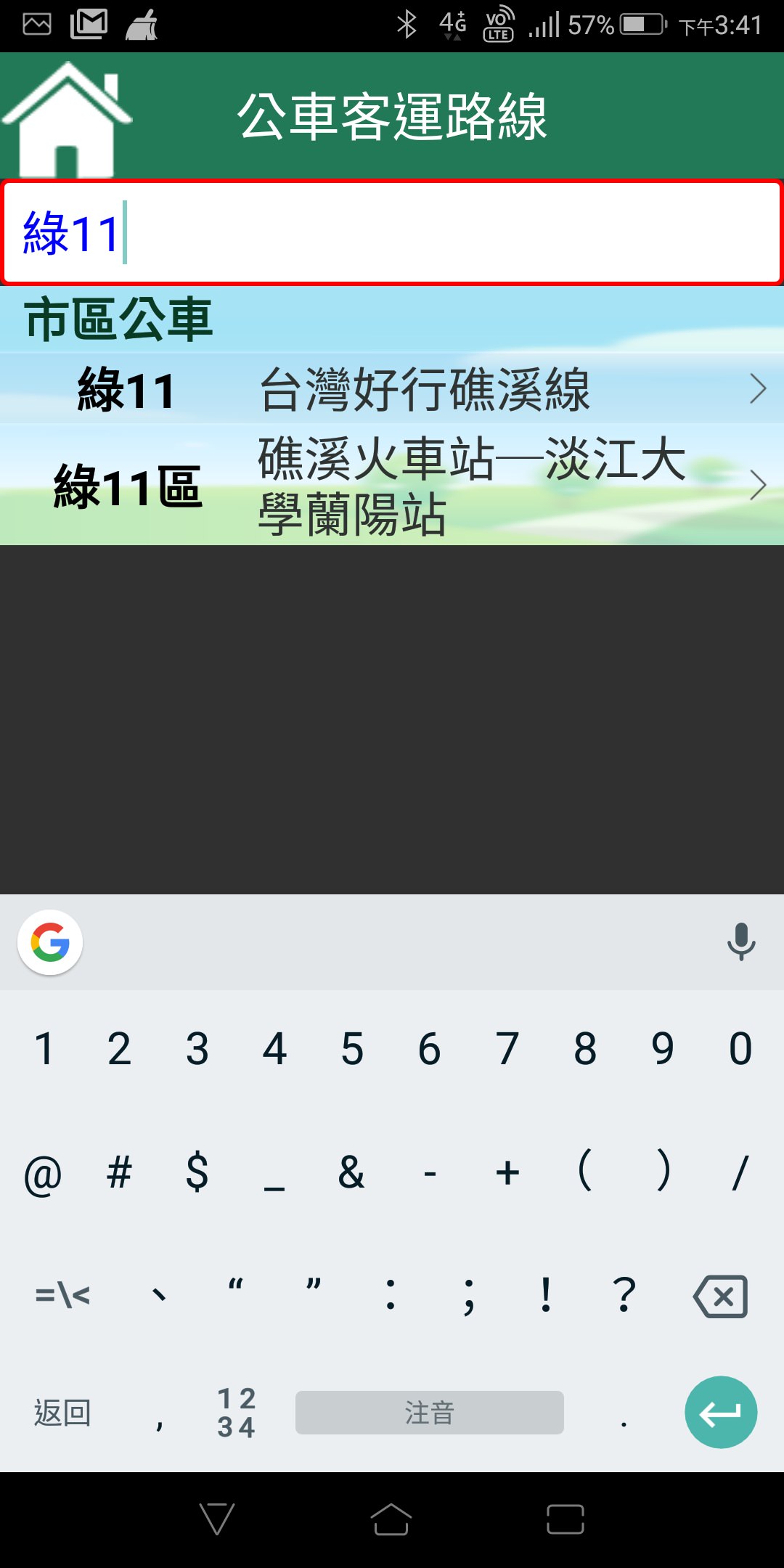Open route 綠11區 礁溪火車站—淡江大學蘭陽站
784x1568 pixels.
392,485
